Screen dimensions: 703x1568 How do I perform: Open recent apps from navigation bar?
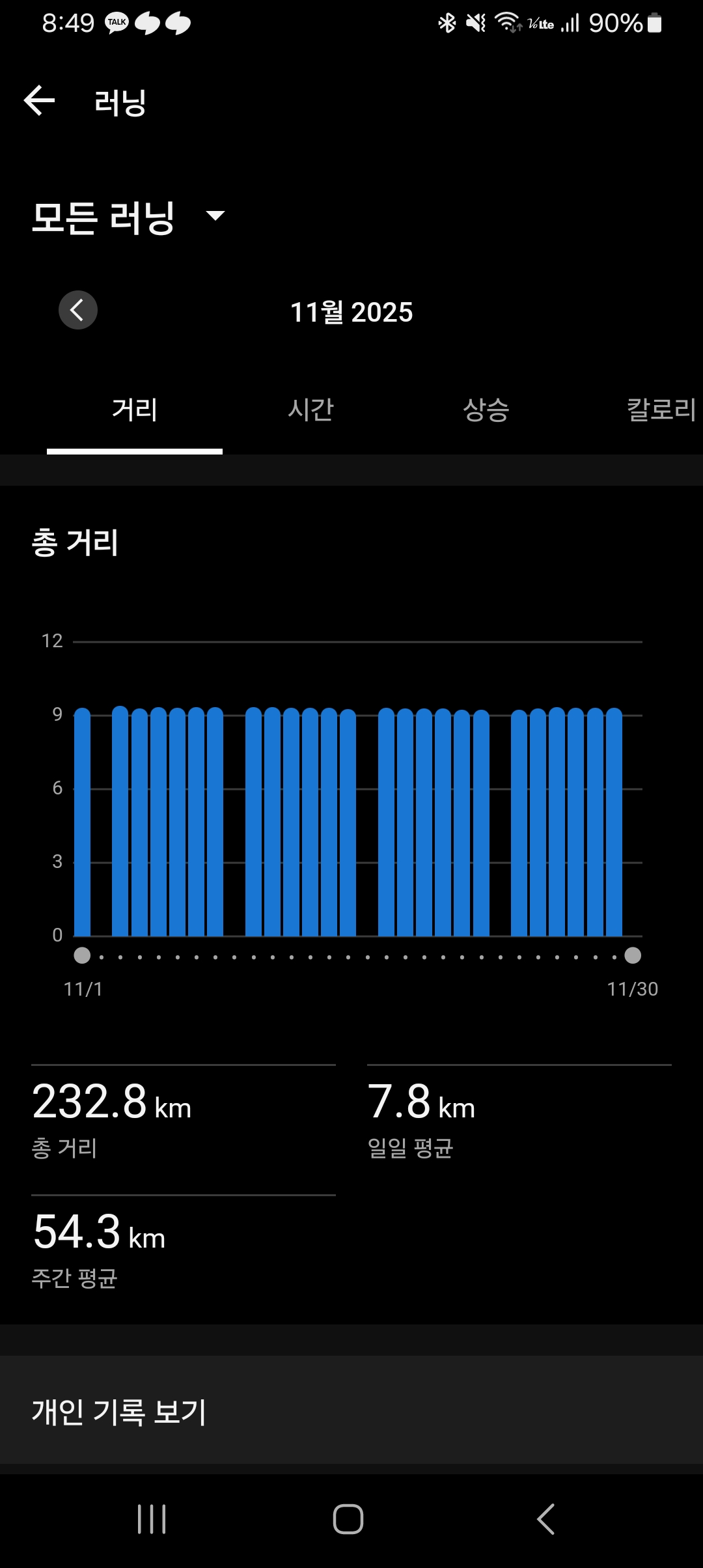coord(152,1519)
